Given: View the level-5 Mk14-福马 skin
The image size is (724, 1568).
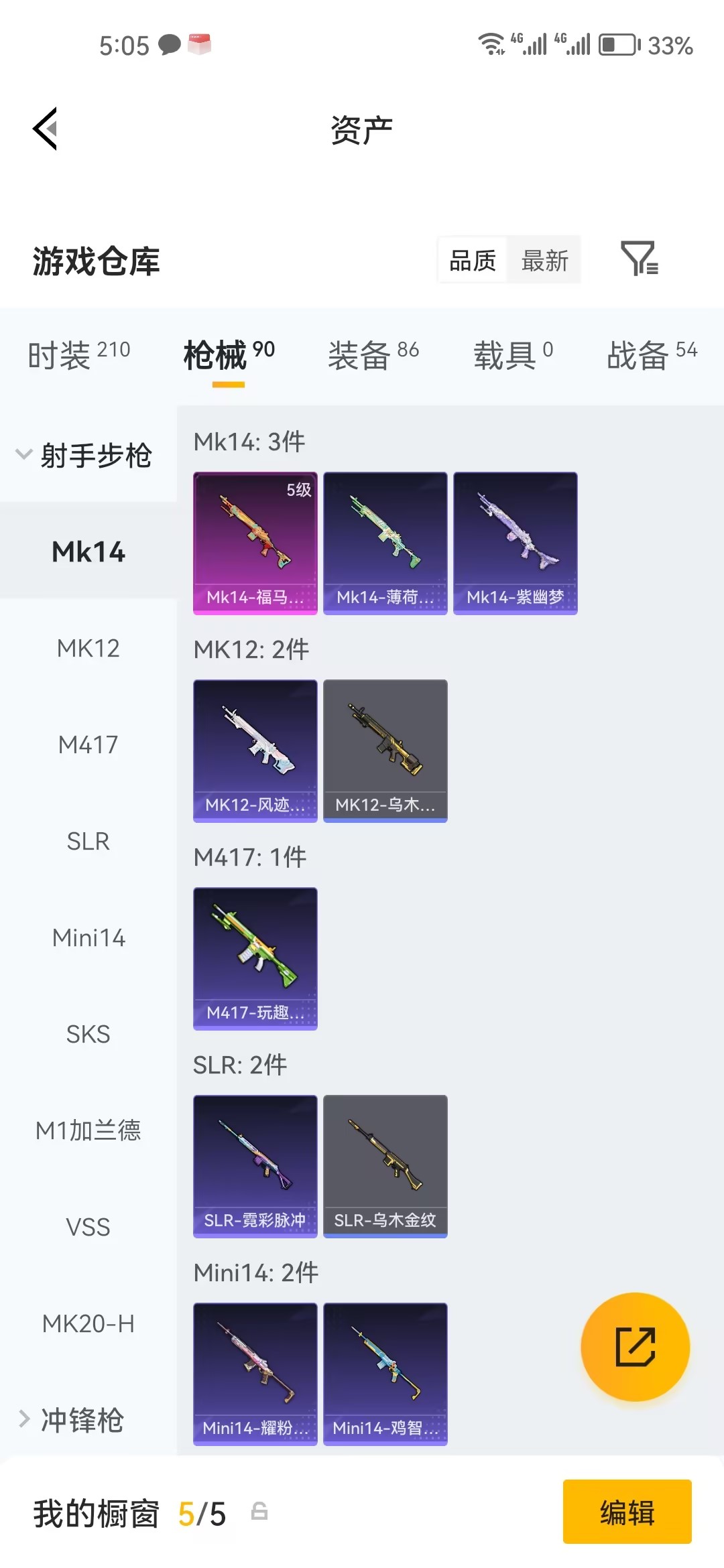Looking at the screenshot, I should (x=255, y=541).
